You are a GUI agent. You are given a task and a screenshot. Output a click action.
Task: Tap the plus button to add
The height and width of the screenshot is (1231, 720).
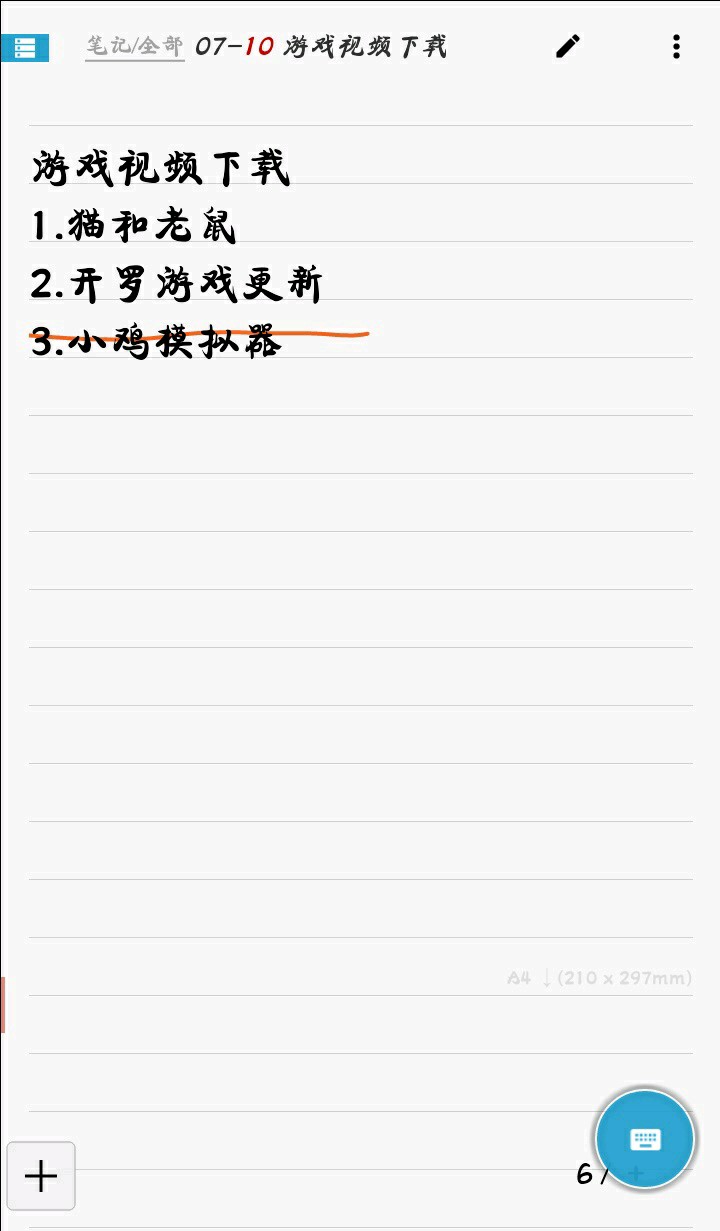pyautogui.click(x=41, y=1176)
